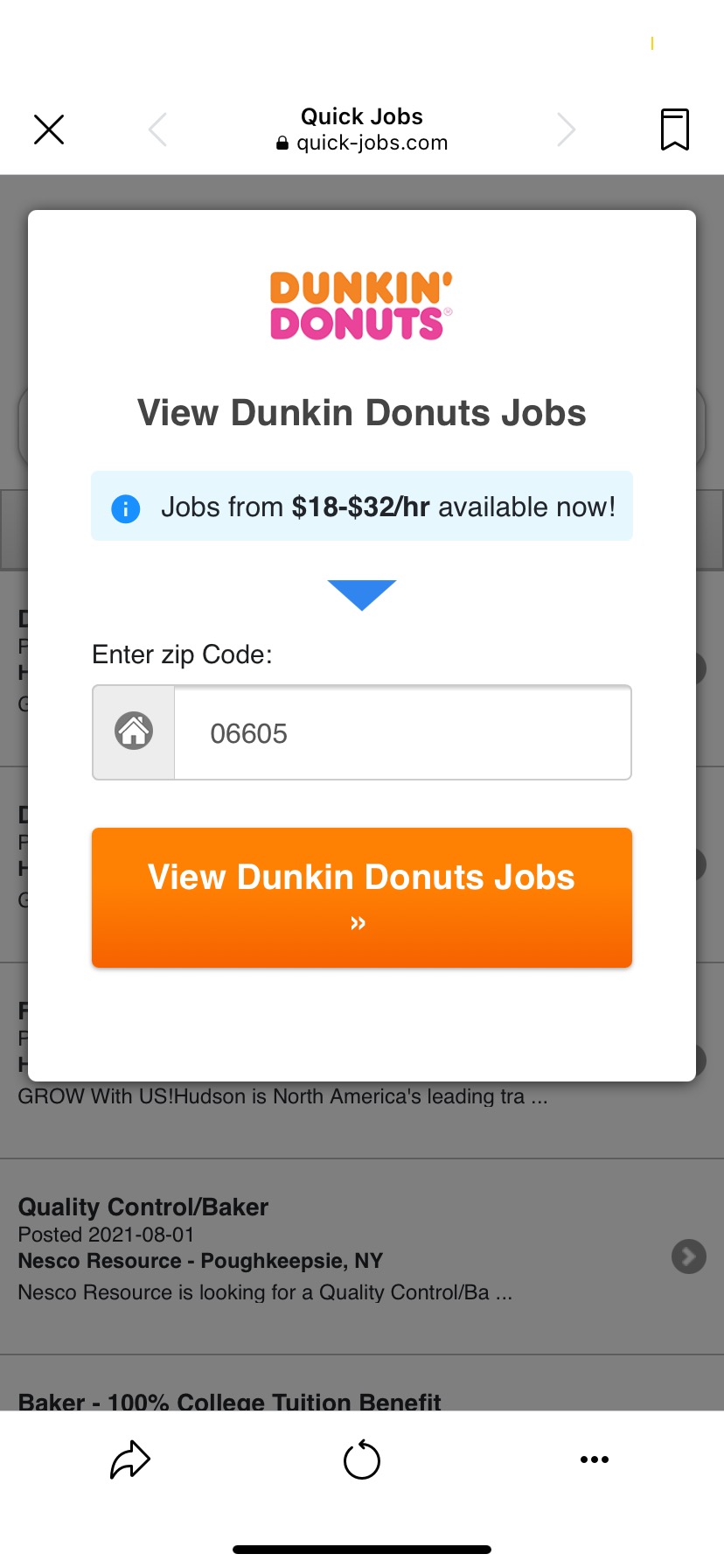Screen dimensions: 724x1568
Task: Open the Baker - 100% College Tuition Benefit listing
Action: point(229,1400)
